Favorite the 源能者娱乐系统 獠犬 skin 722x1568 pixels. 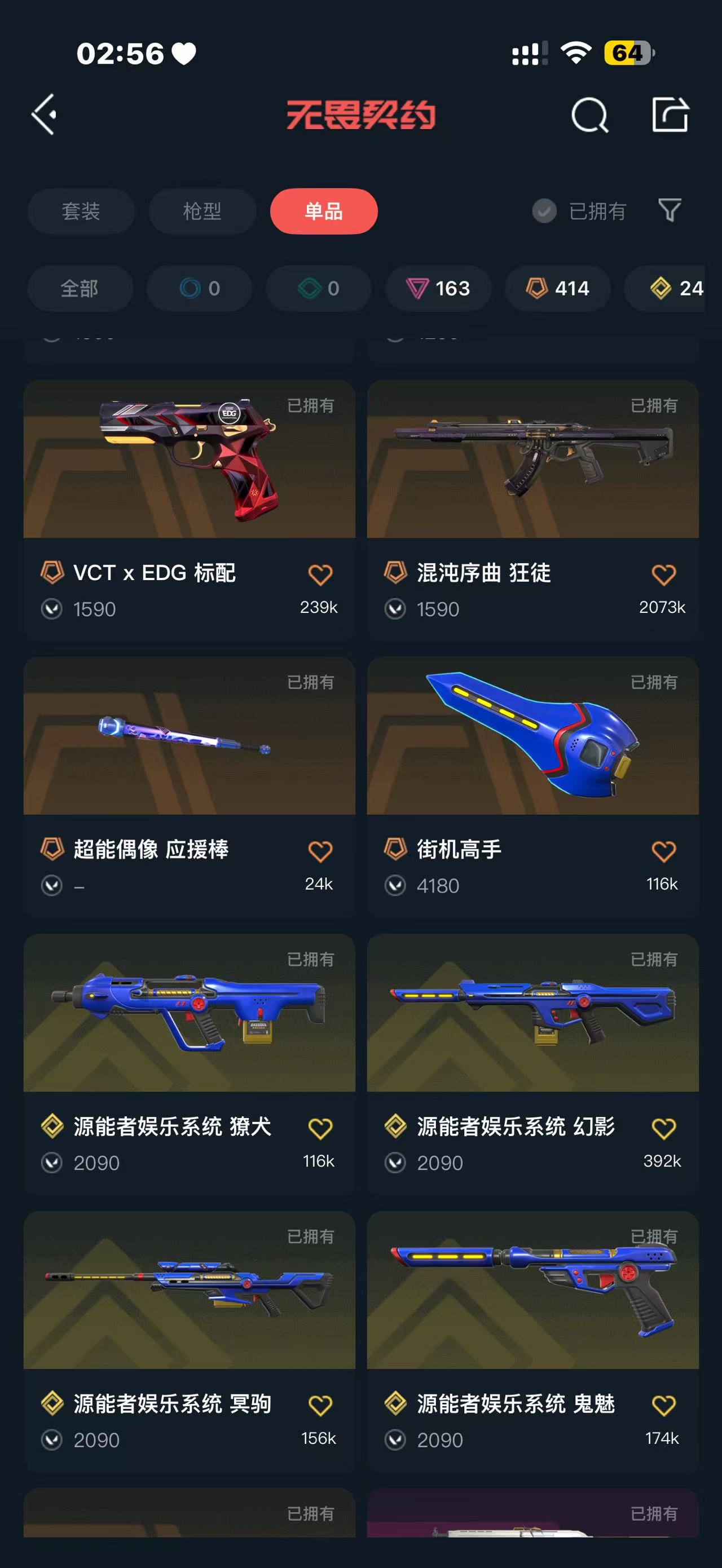point(320,1128)
